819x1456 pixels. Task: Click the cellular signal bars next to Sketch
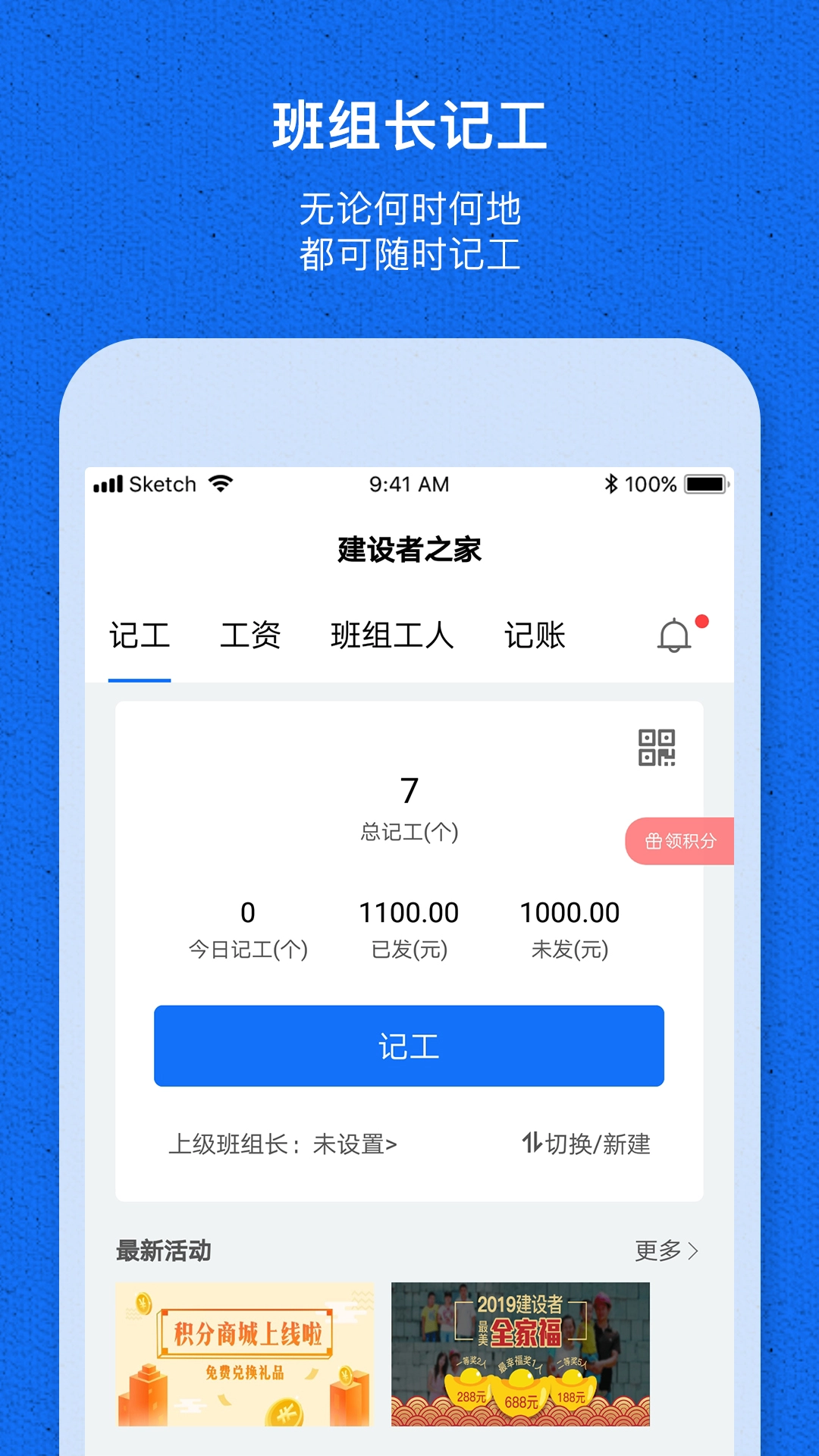coord(107,483)
